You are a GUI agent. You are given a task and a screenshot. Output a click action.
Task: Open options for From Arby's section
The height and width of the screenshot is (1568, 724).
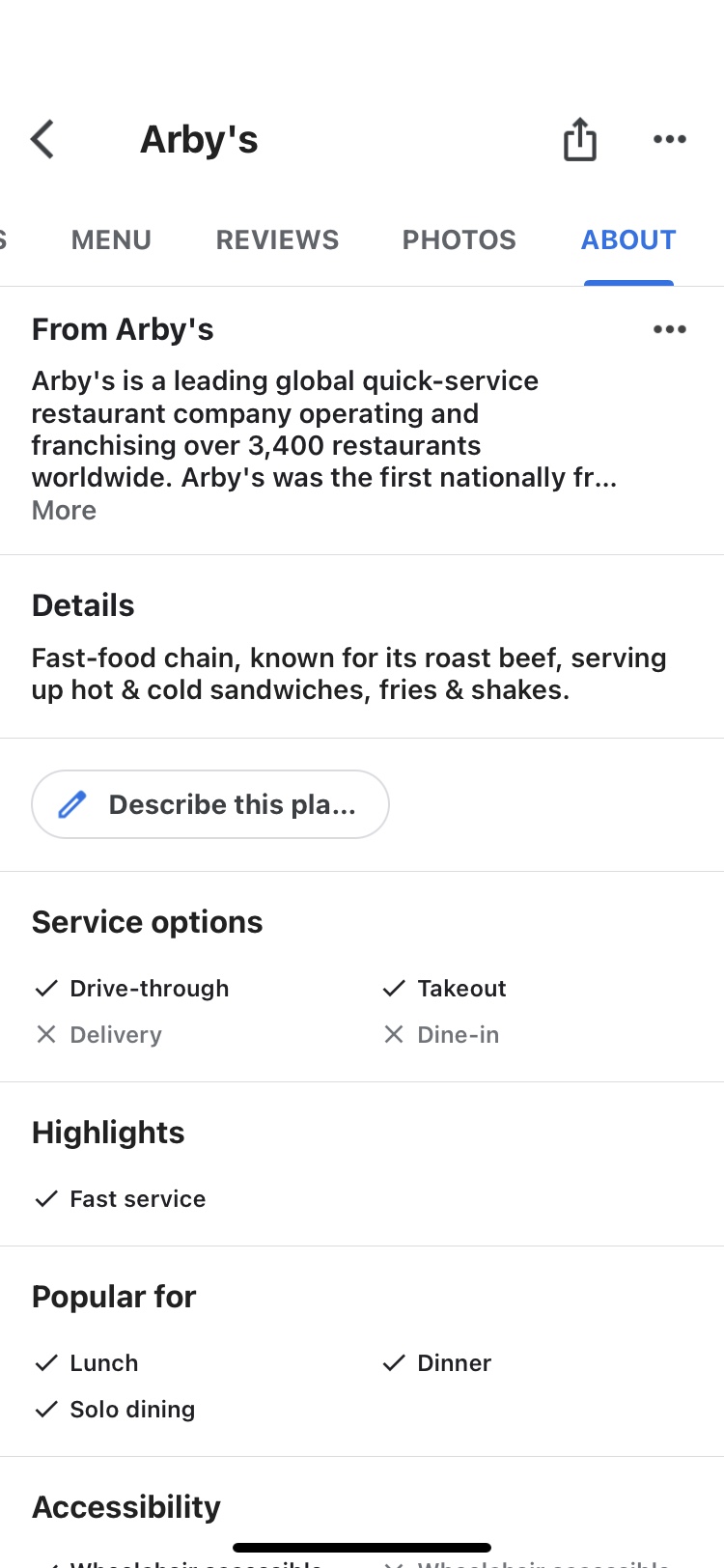(x=669, y=329)
